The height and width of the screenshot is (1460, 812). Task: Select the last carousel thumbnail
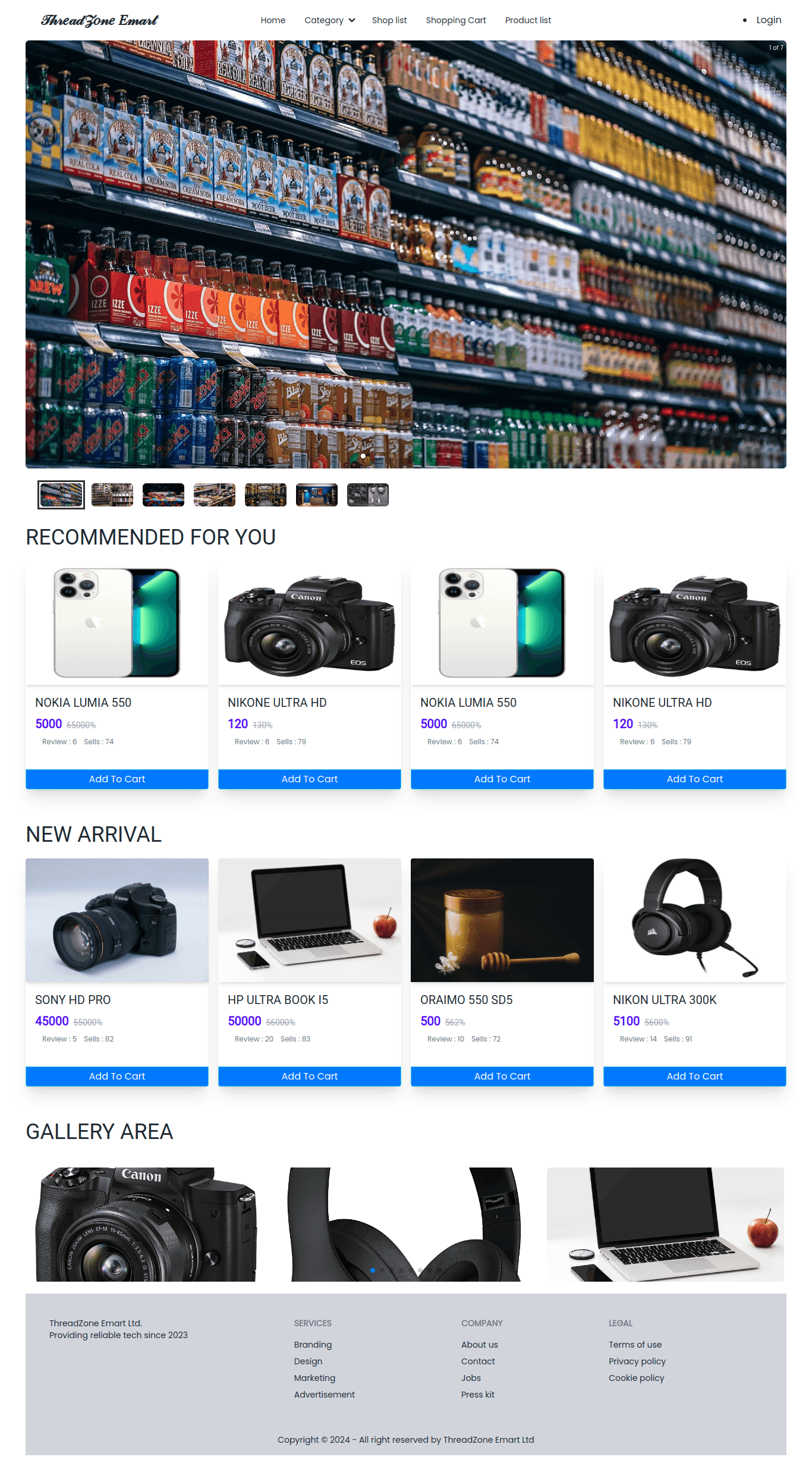tap(367, 495)
